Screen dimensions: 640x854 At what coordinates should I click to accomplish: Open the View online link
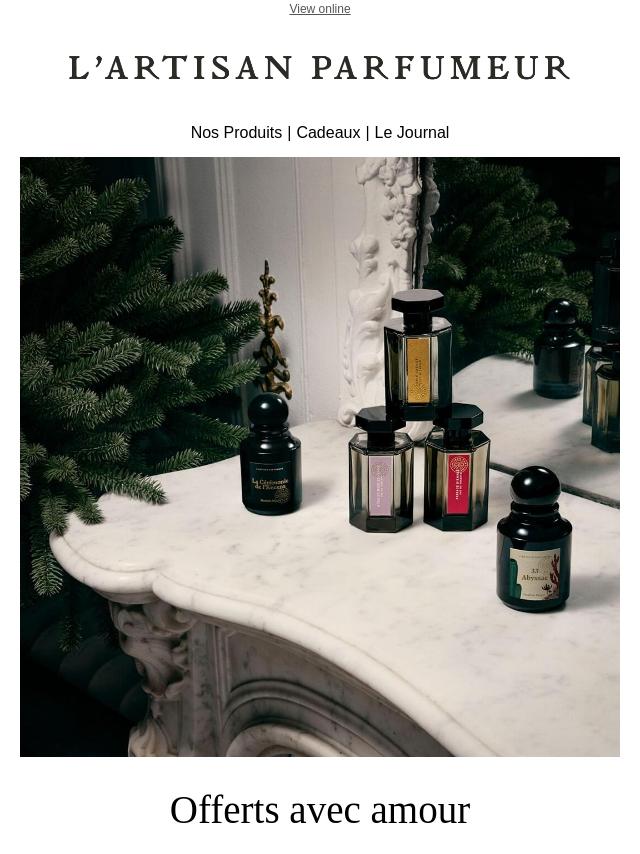click(x=319, y=9)
